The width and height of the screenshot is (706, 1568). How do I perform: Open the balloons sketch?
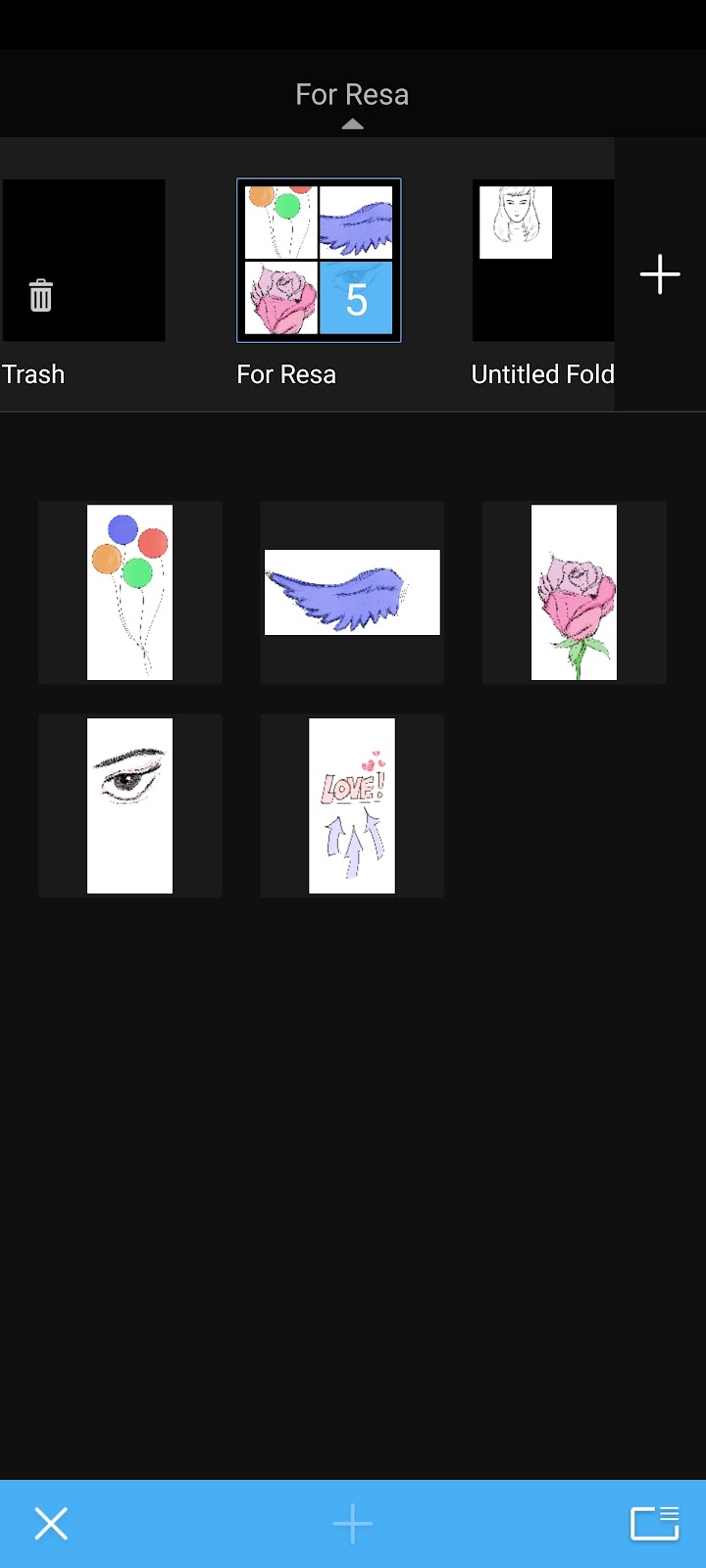pos(129,592)
